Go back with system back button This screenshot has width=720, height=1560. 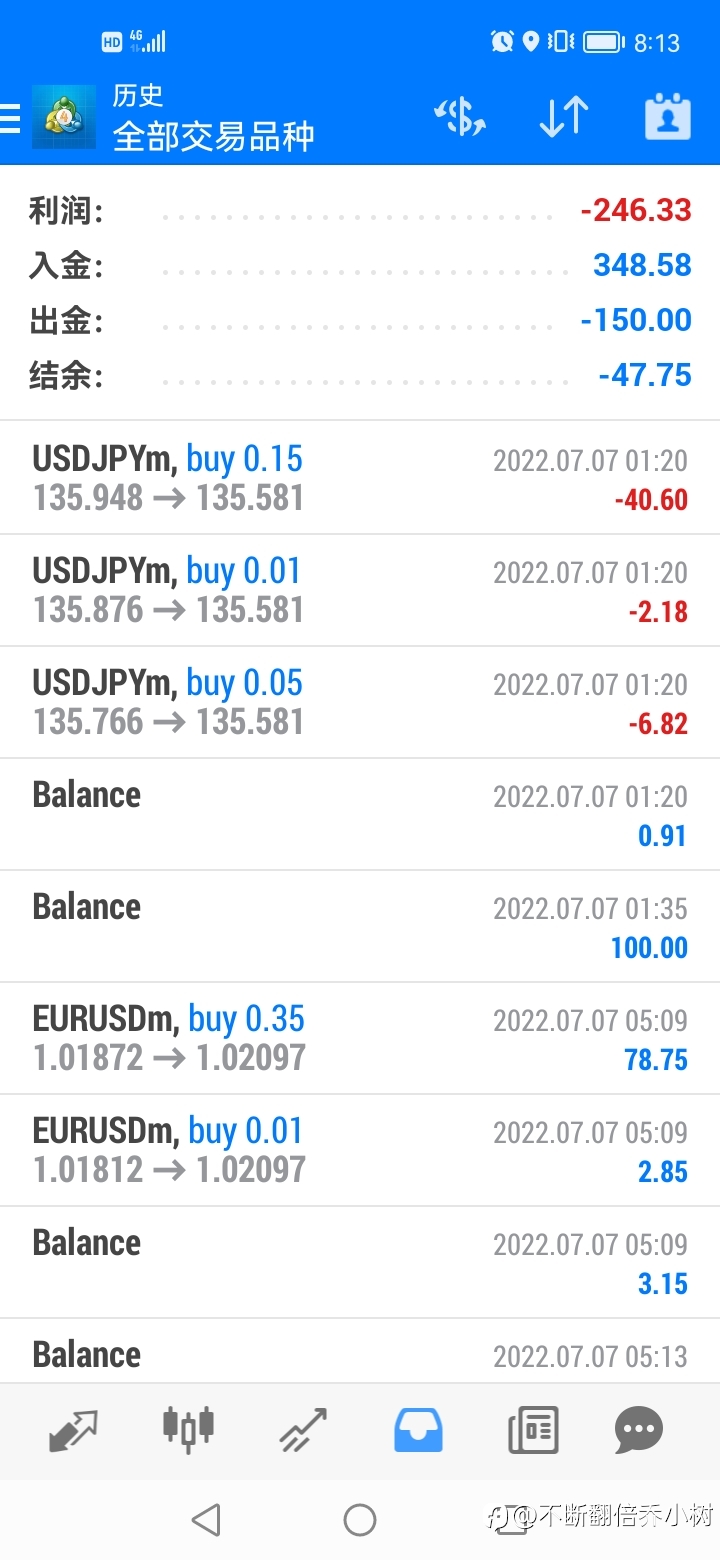click(206, 1520)
